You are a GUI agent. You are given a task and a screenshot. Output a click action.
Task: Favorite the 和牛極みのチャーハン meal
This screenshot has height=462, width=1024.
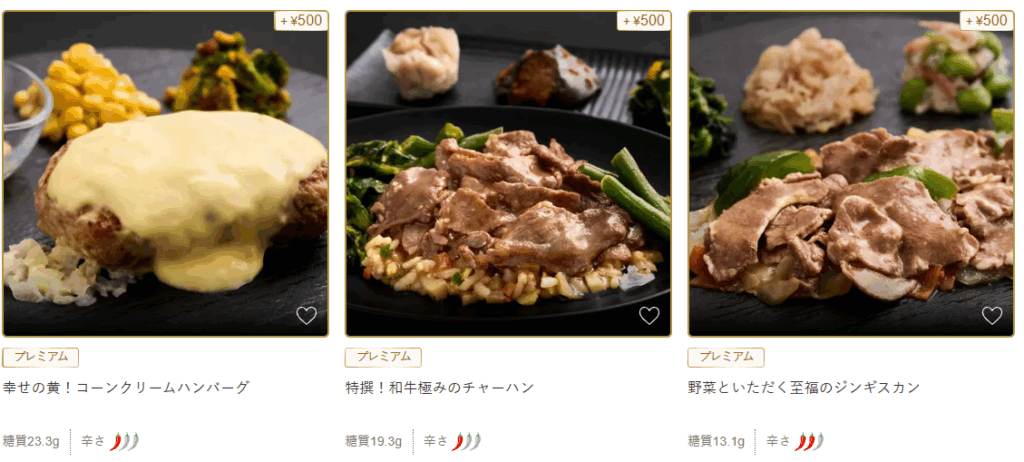(649, 316)
